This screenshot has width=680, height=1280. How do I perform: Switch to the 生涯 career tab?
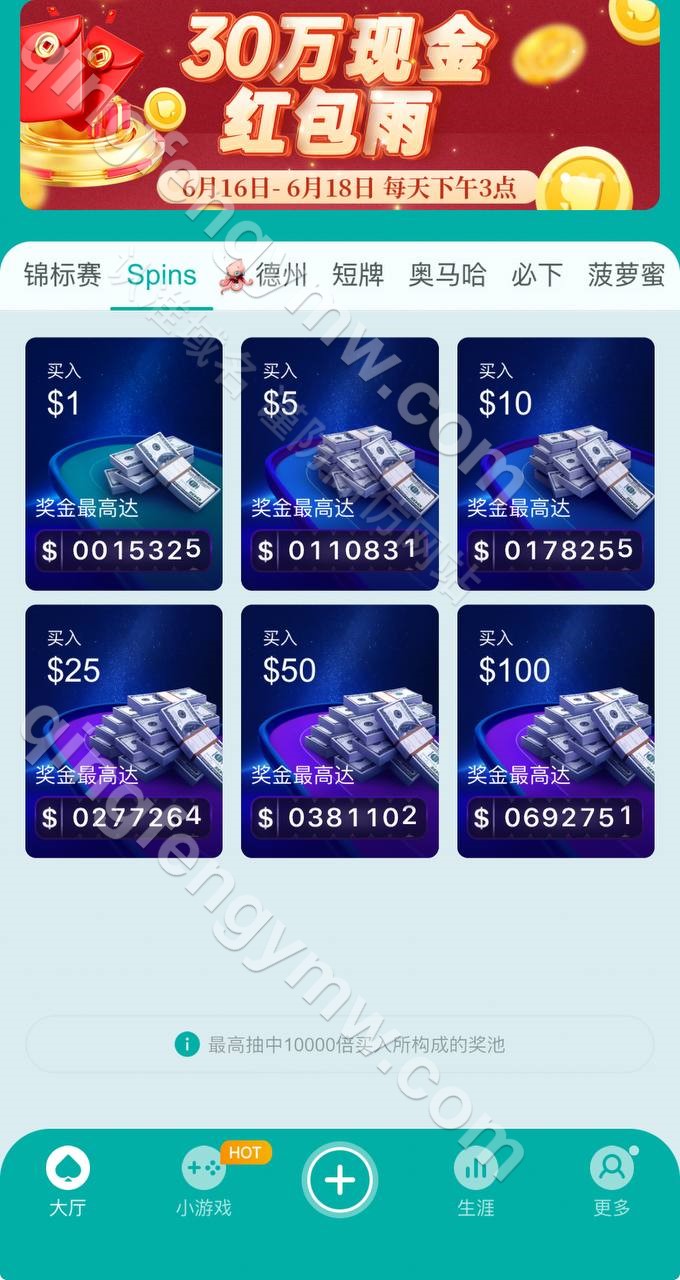point(476,1182)
